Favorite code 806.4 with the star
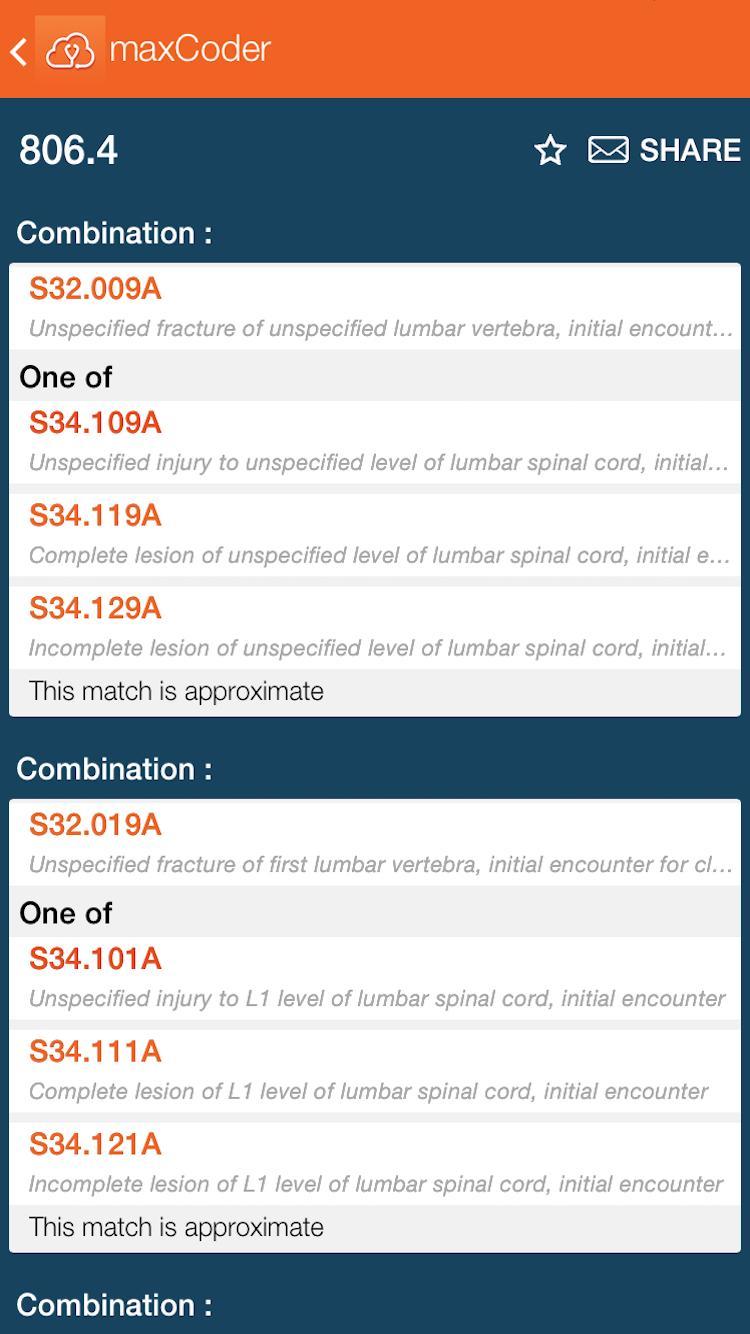 [x=550, y=150]
